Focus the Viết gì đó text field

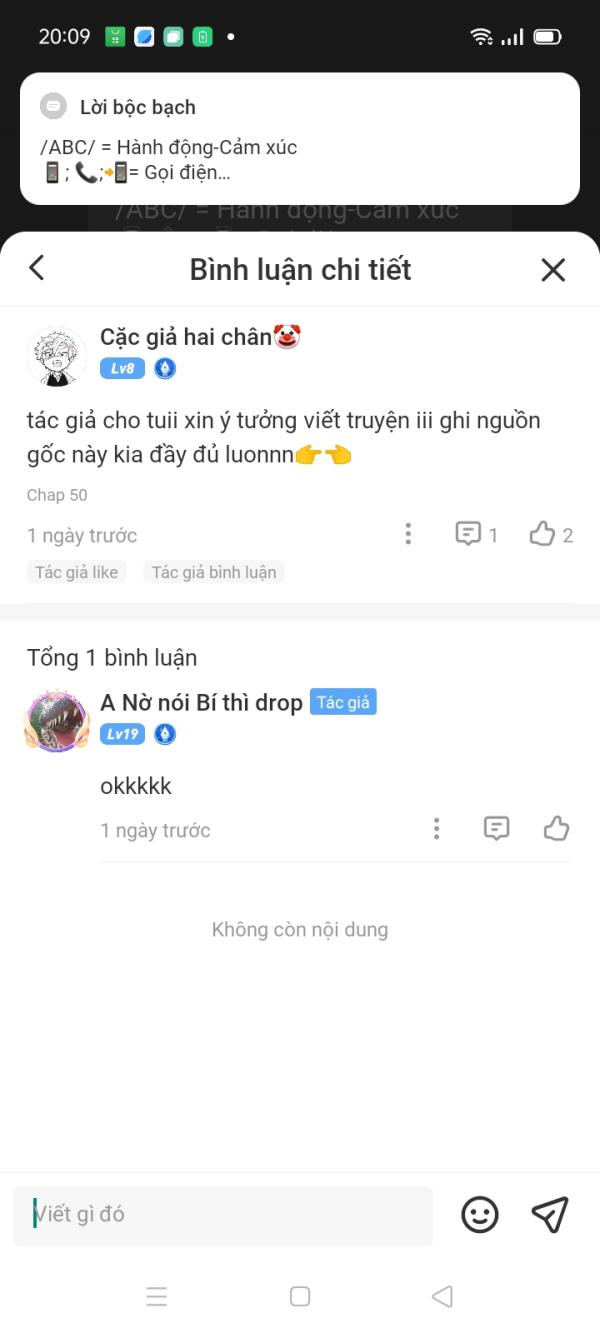(223, 1215)
